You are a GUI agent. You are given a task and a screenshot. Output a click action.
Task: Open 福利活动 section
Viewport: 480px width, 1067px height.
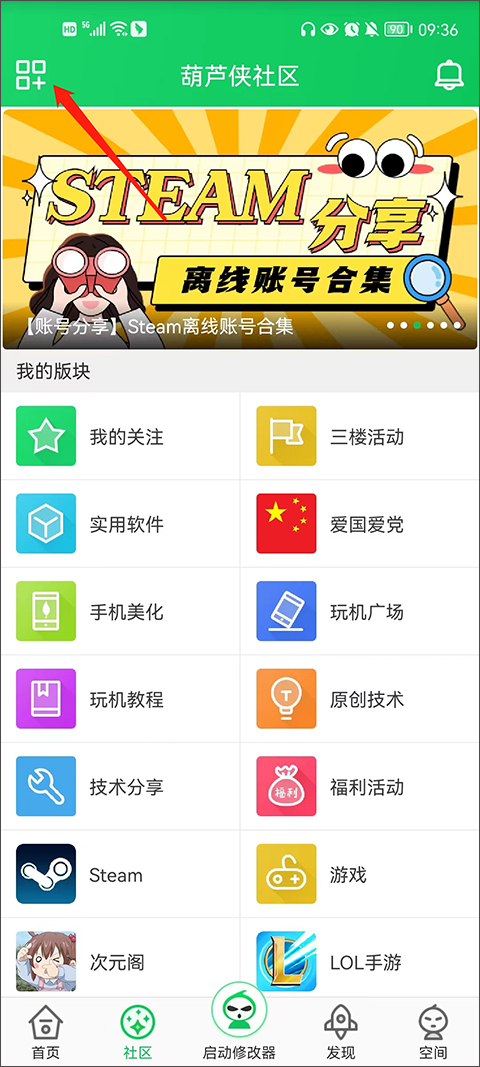click(360, 787)
